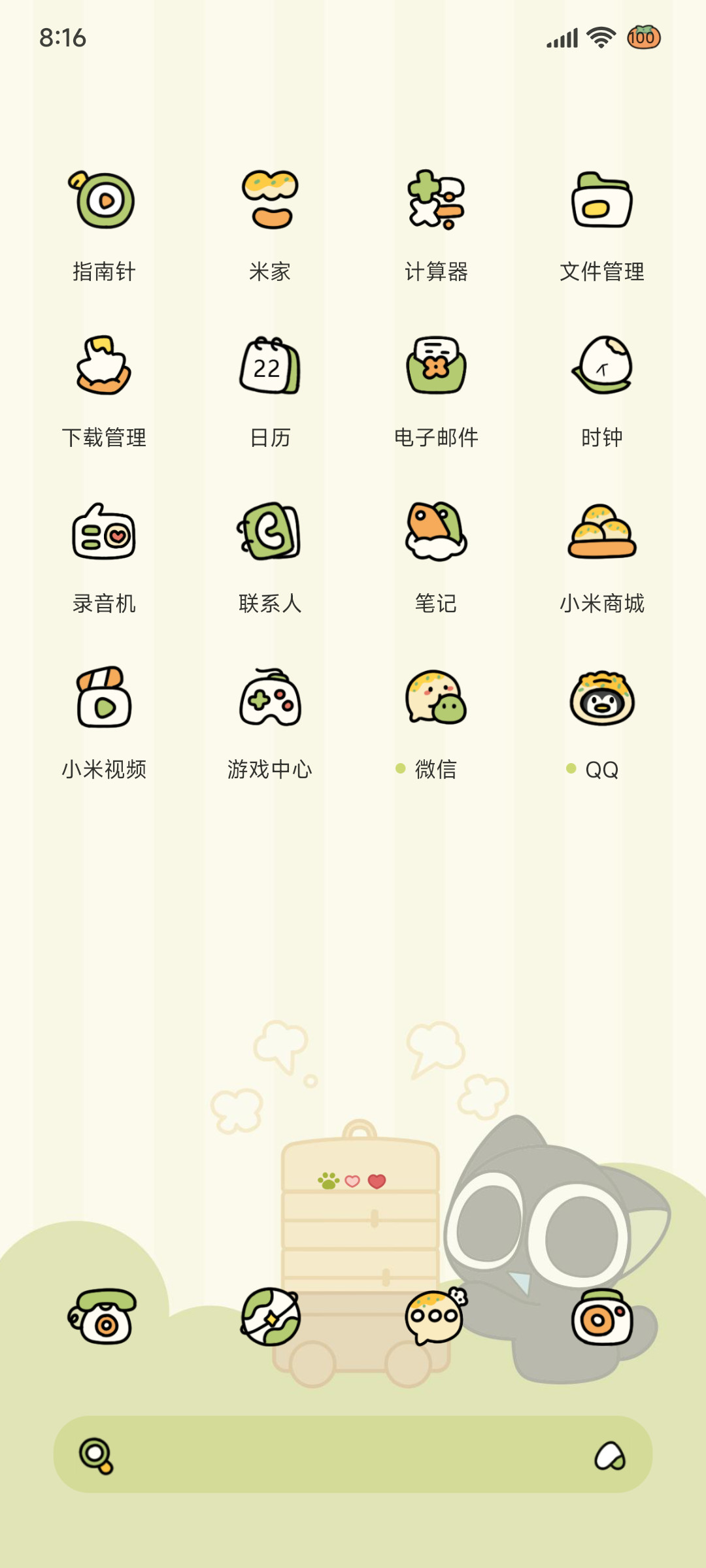This screenshot has width=706, height=1568.
Task: Open the browser globe icon in dock
Action: click(x=270, y=1316)
